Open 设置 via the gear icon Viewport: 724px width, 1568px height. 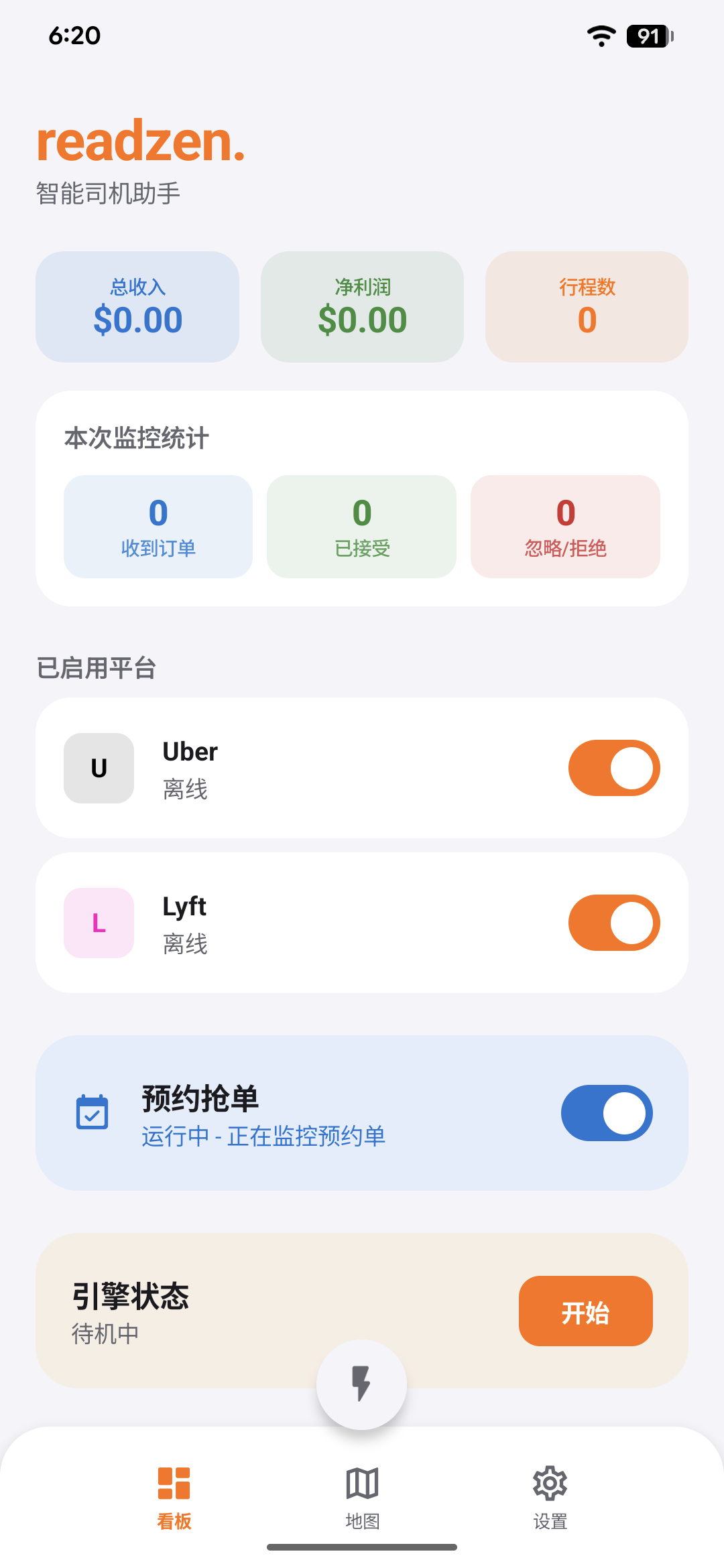[x=549, y=1484]
